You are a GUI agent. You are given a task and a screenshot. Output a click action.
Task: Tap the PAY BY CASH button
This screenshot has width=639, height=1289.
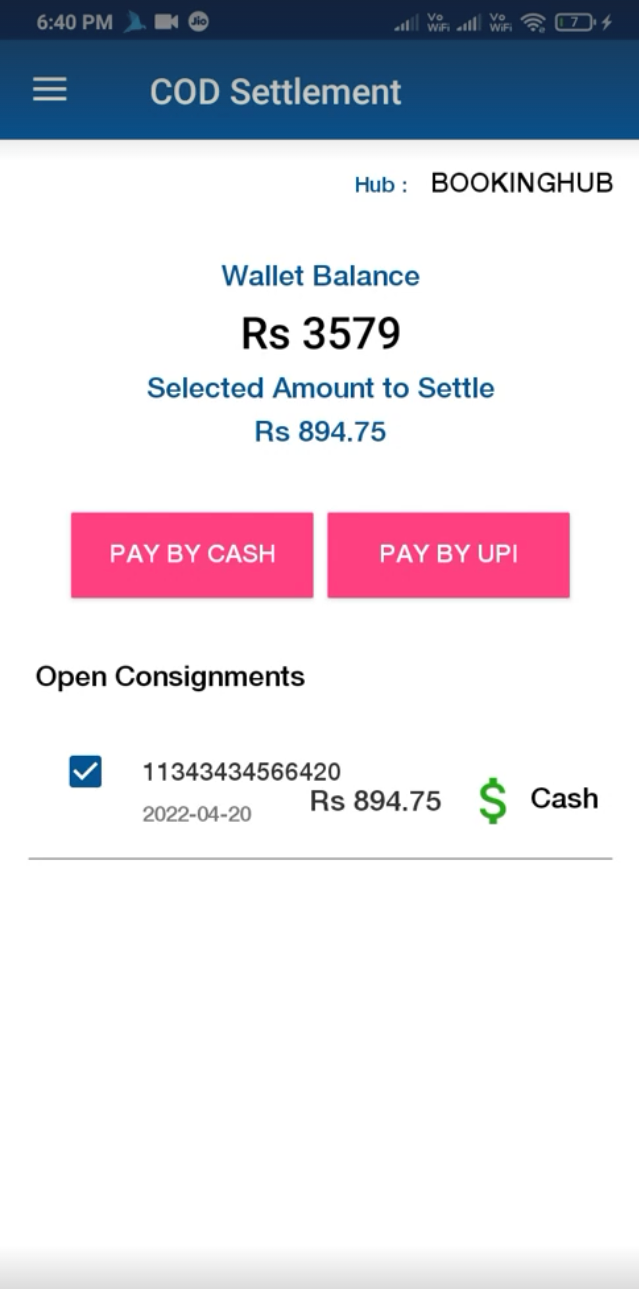[192, 555]
